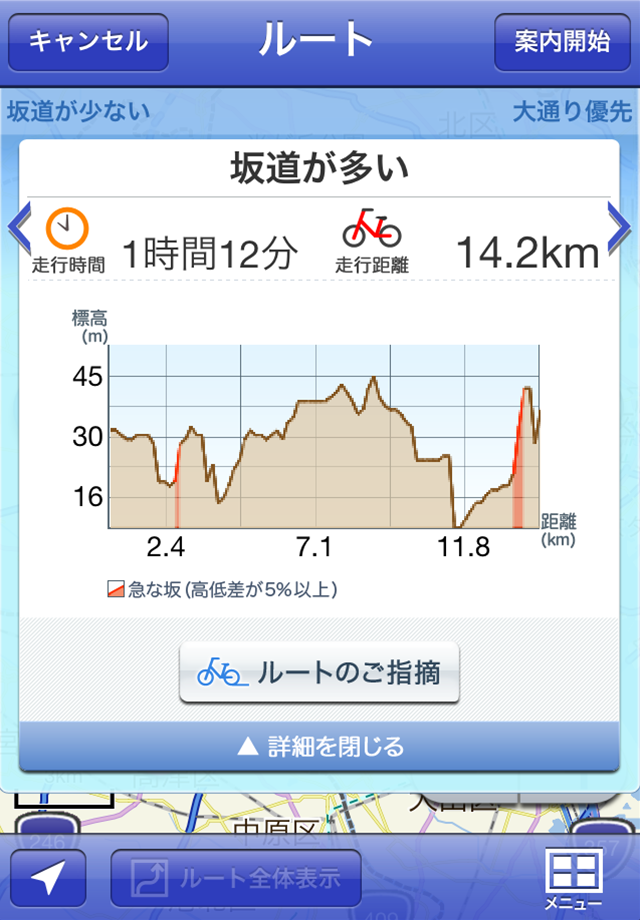Switch to the 坂道が少ない route
The height and width of the screenshot is (920, 640).
78,111
